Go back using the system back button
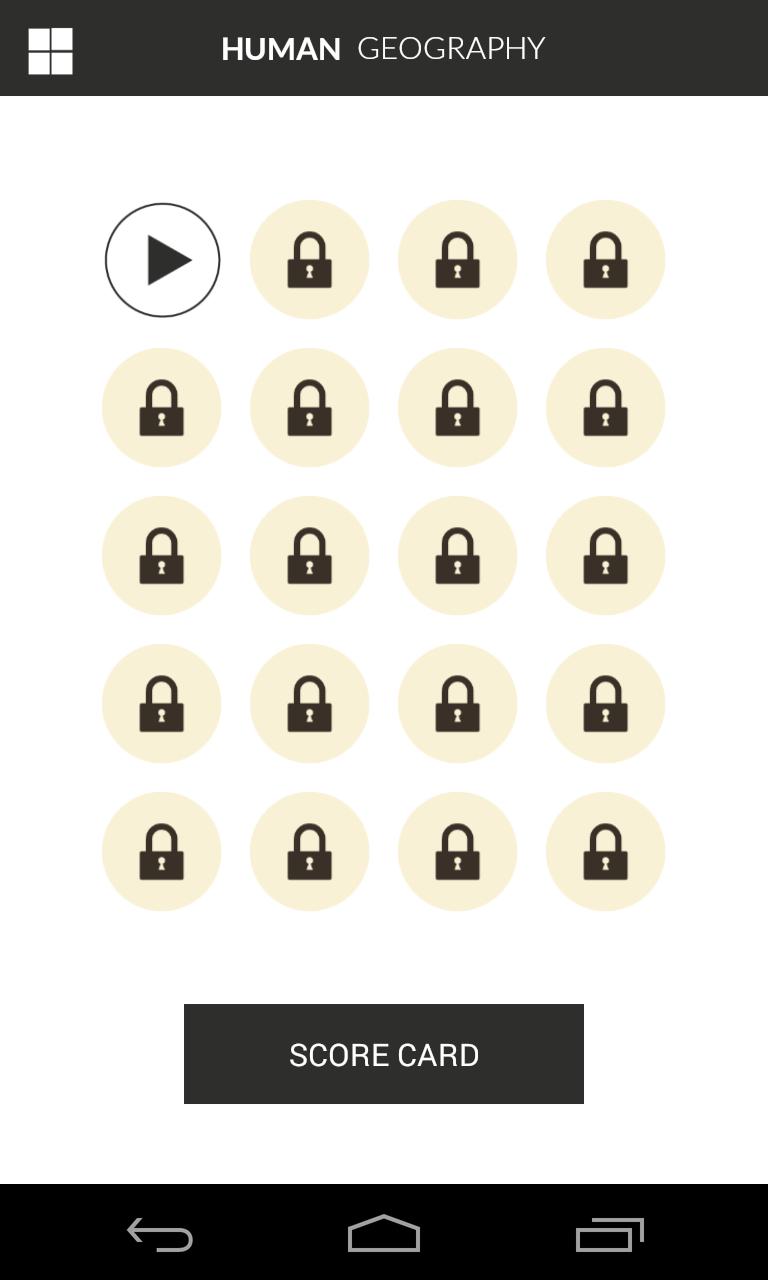Viewport: 768px width, 1280px height. [160, 1235]
